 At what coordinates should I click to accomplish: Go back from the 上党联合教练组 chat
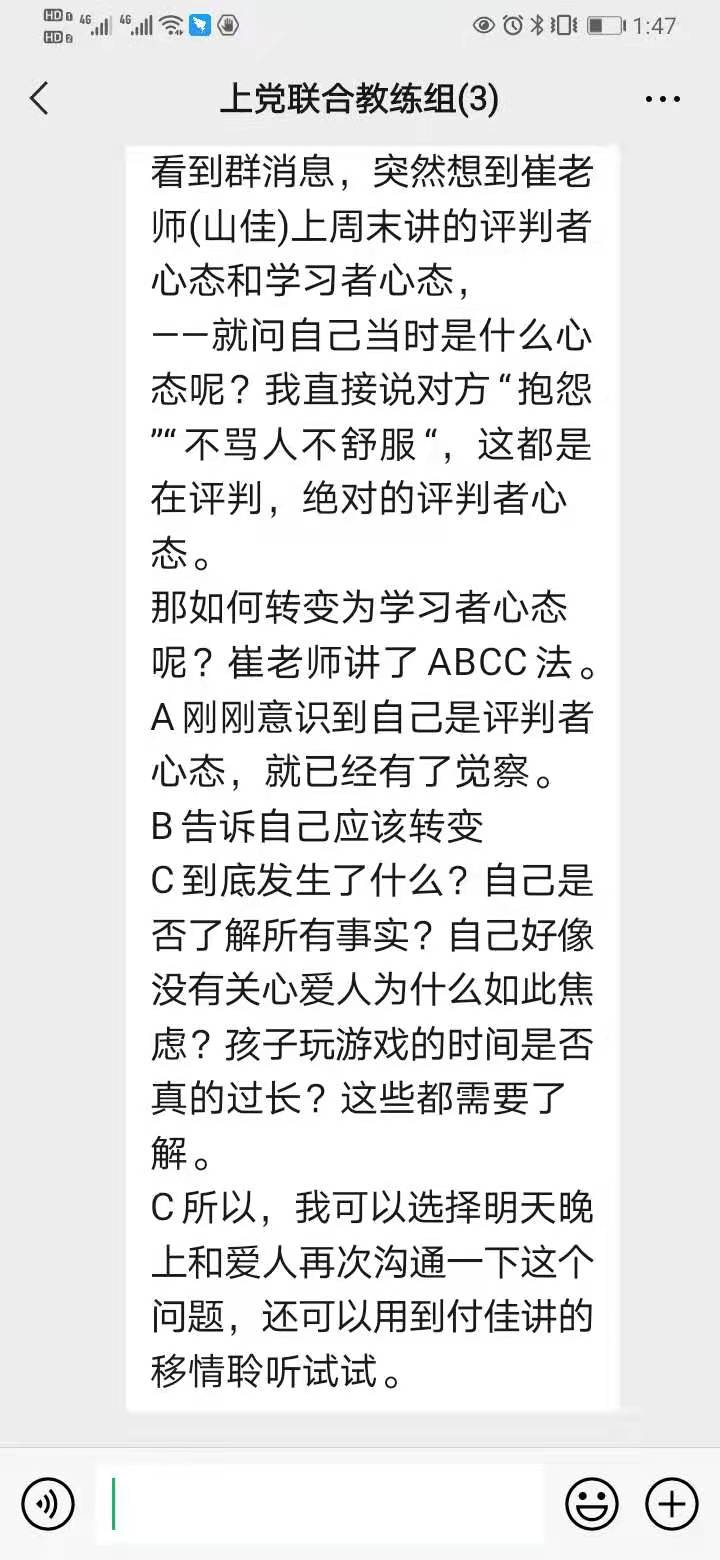pyautogui.click(x=39, y=99)
